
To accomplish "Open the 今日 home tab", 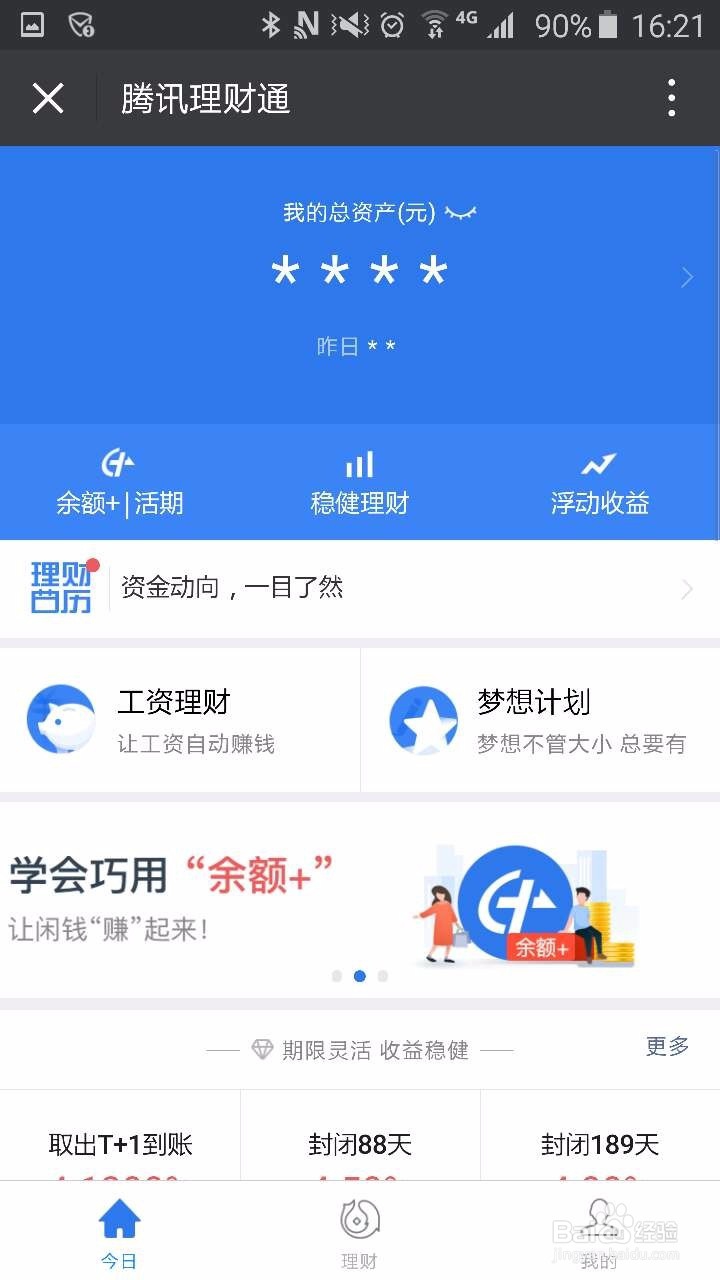I will (118, 1230).
